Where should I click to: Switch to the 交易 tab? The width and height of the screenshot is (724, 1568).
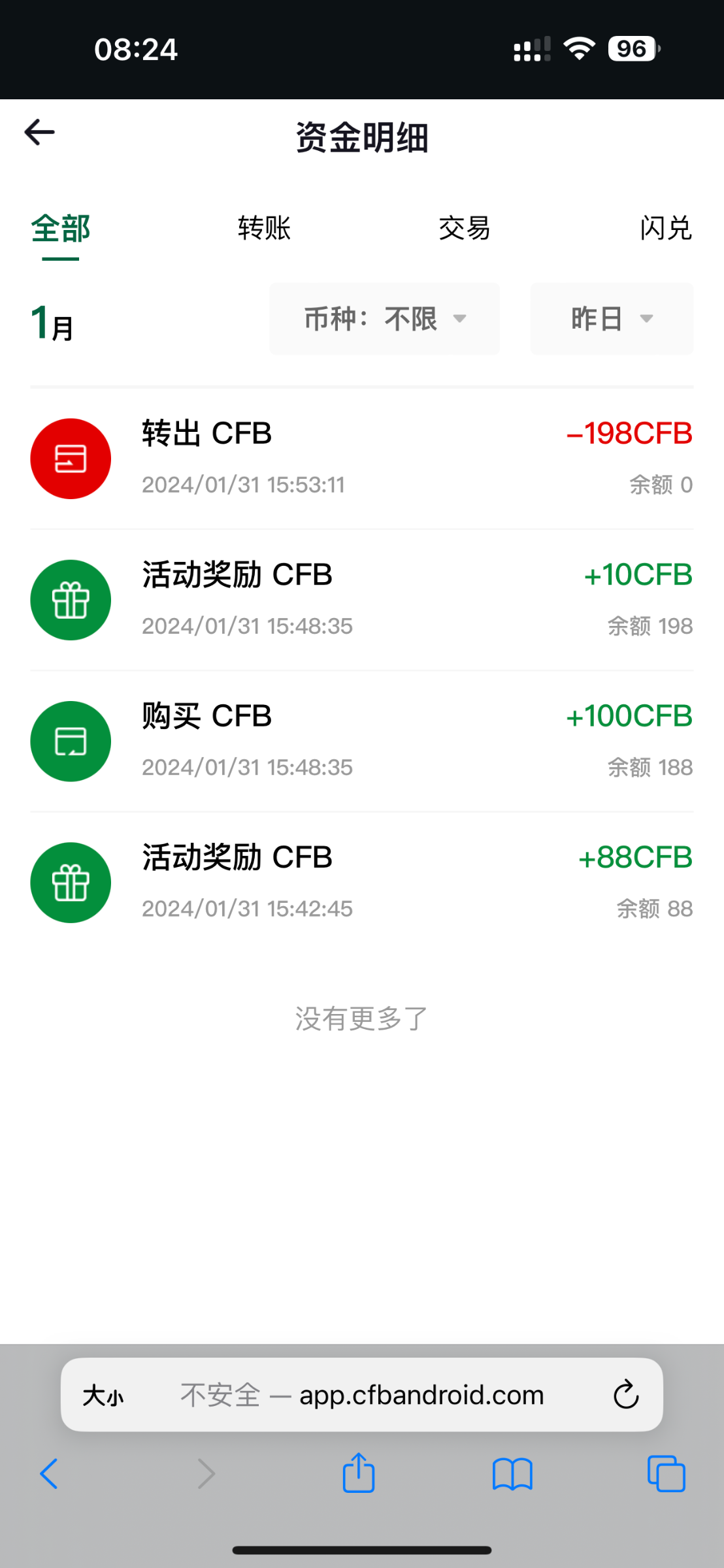tap(465, 229)
